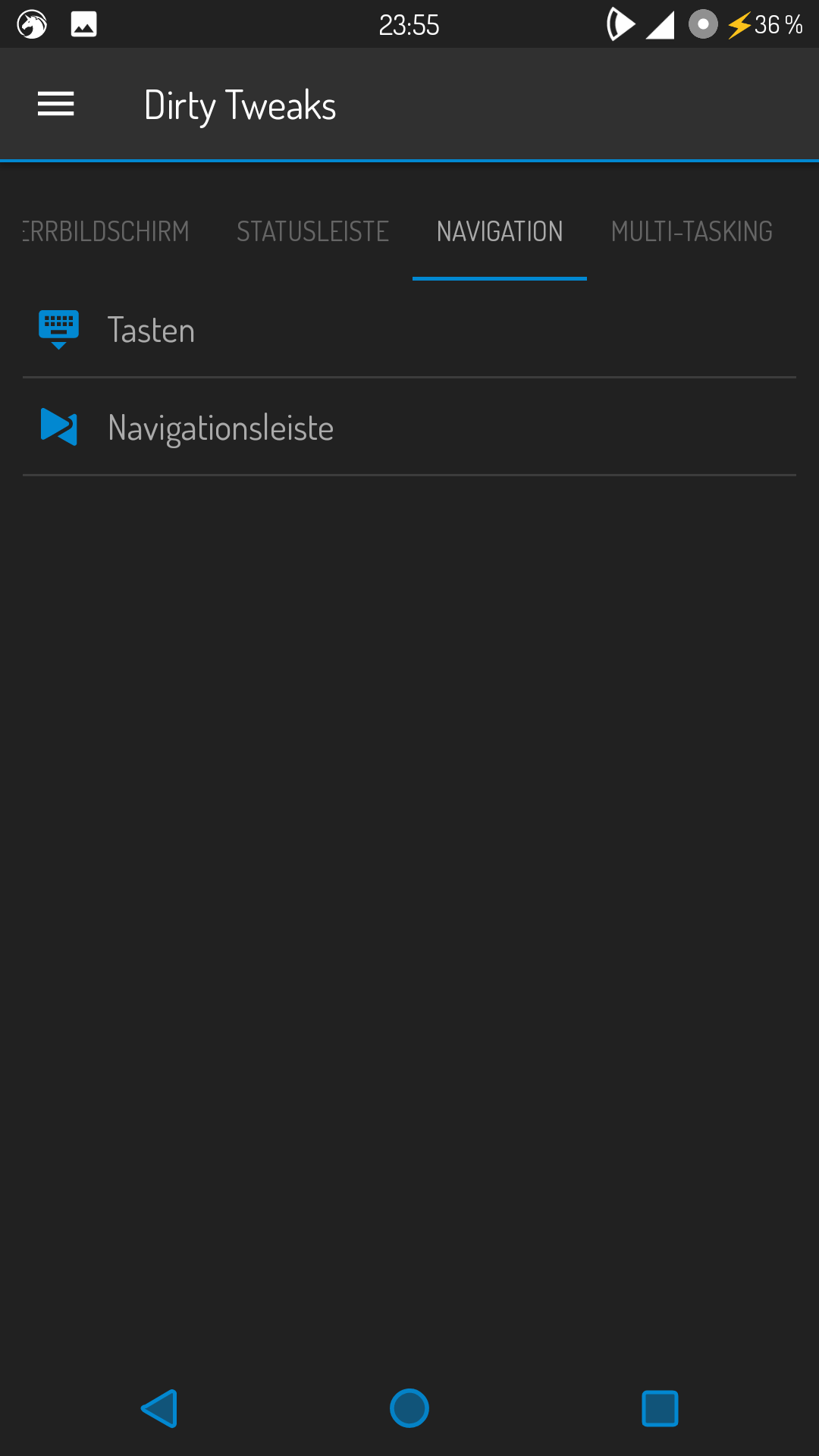Open the hamburger drawer menu
Viewport: 819px width, 1456px height.
pyautogui.click(x=56, y=105)
